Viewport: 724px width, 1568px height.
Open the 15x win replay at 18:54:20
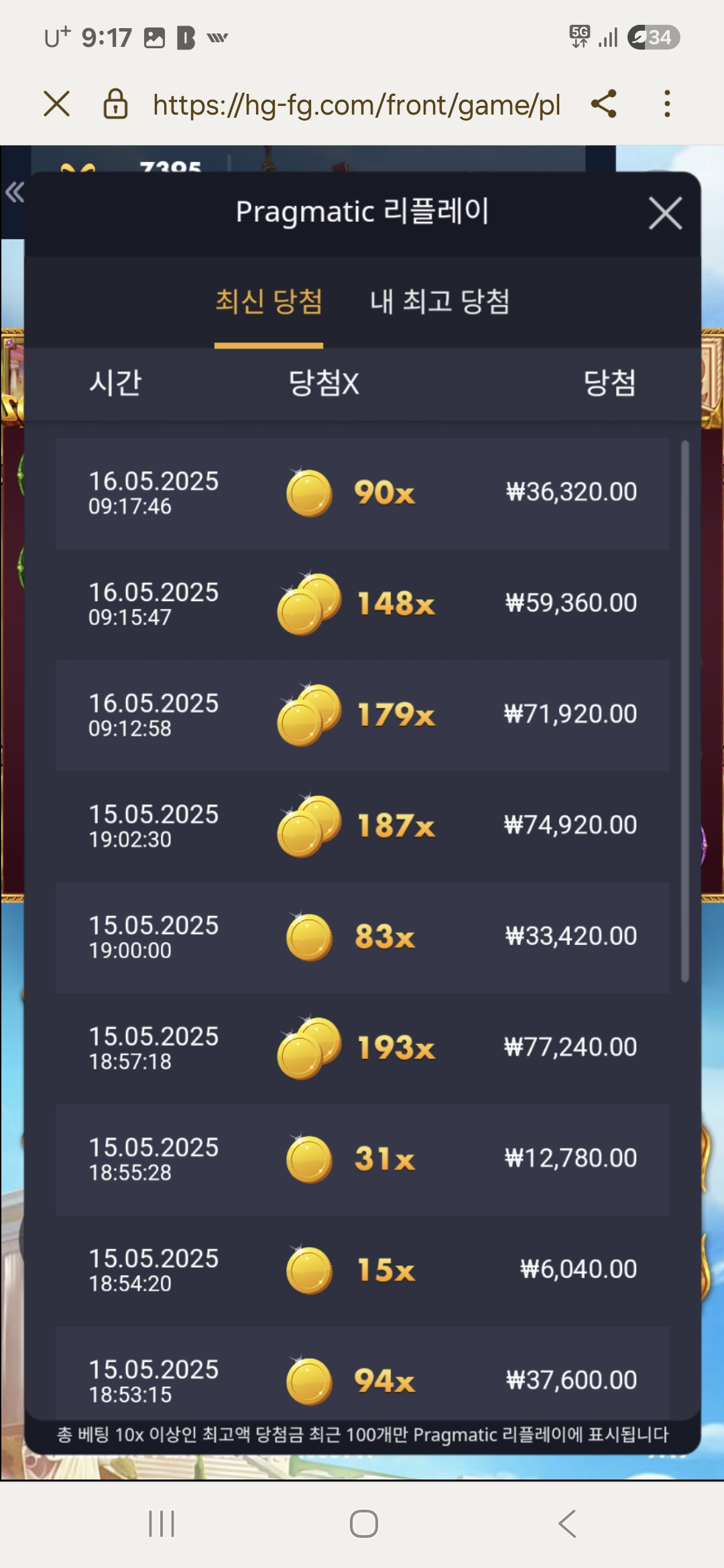[x=362, y=1270]
